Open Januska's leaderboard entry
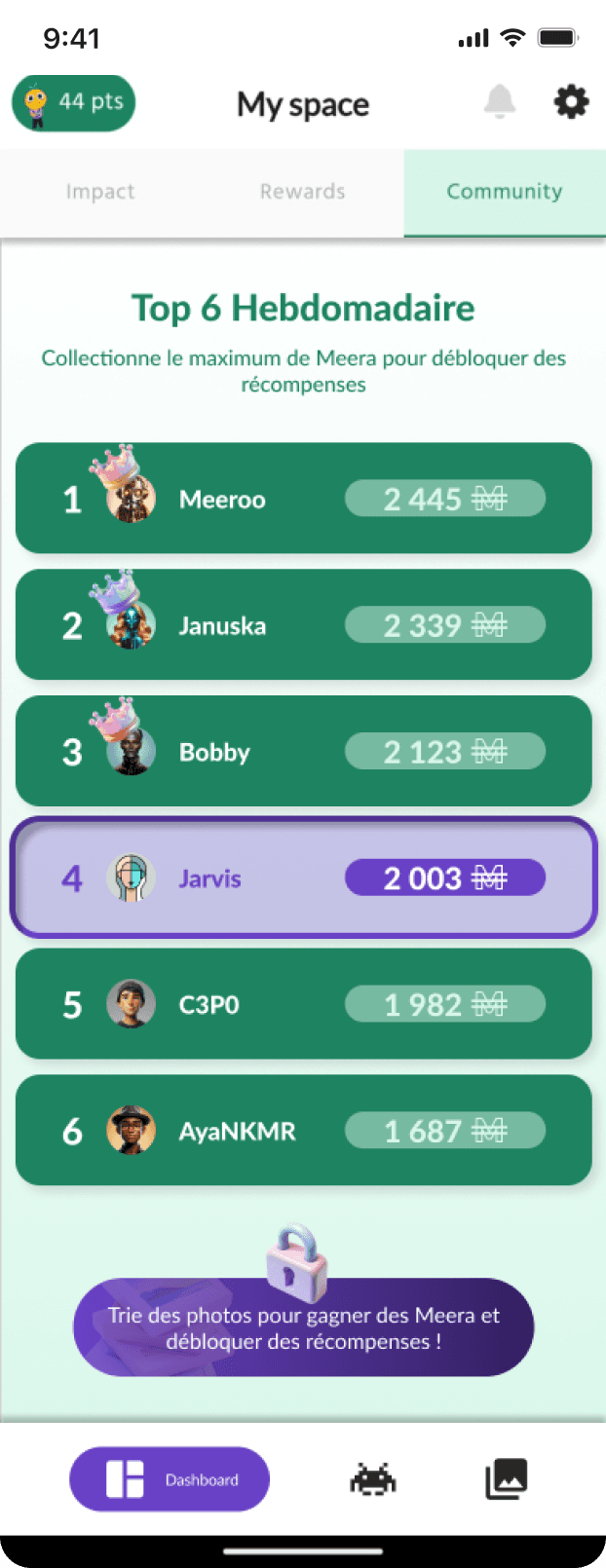The width and height of the screenshot is (606, 1568). [304, 625]
